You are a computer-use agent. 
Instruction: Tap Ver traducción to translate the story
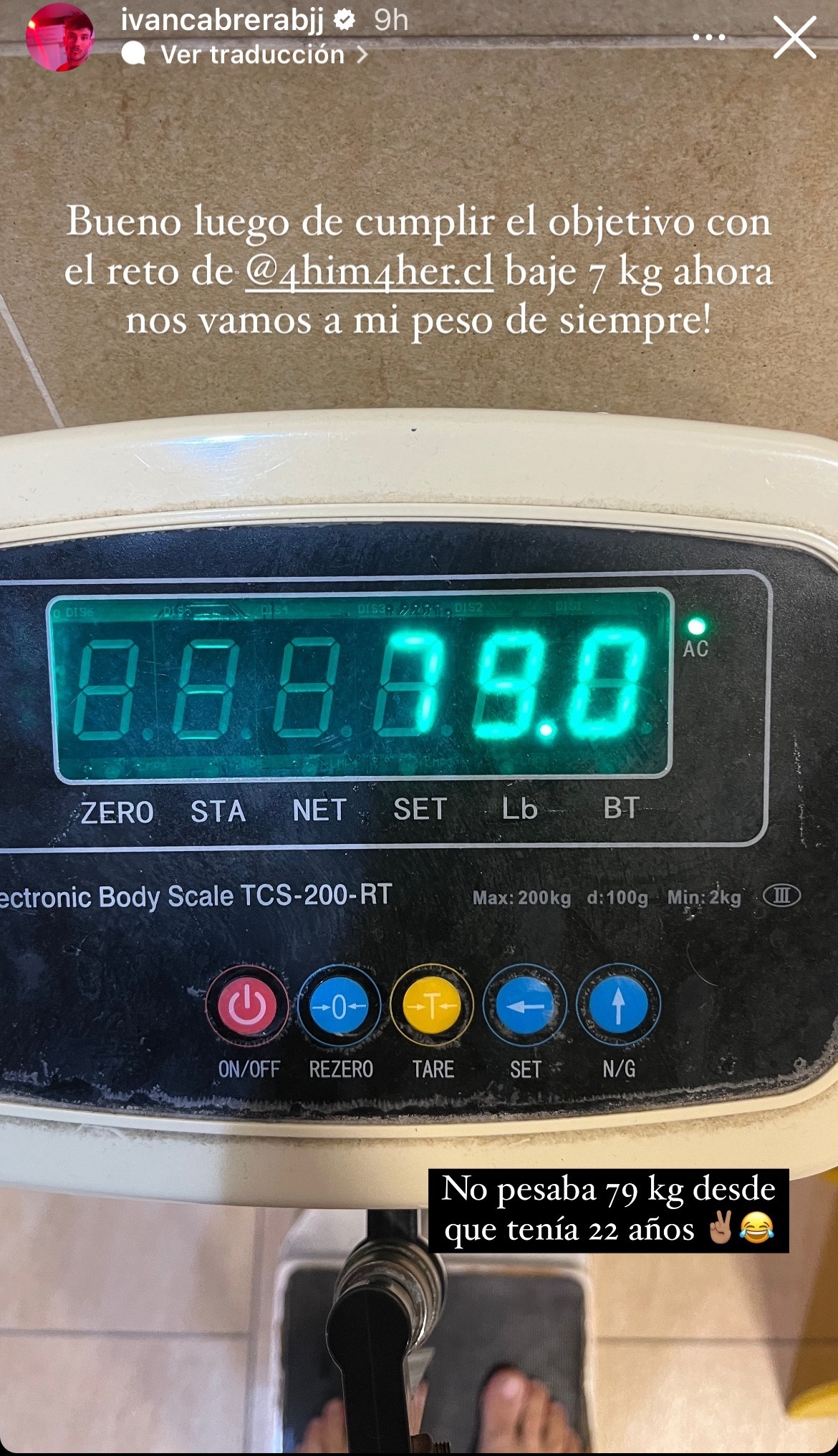tap(252, 55)
